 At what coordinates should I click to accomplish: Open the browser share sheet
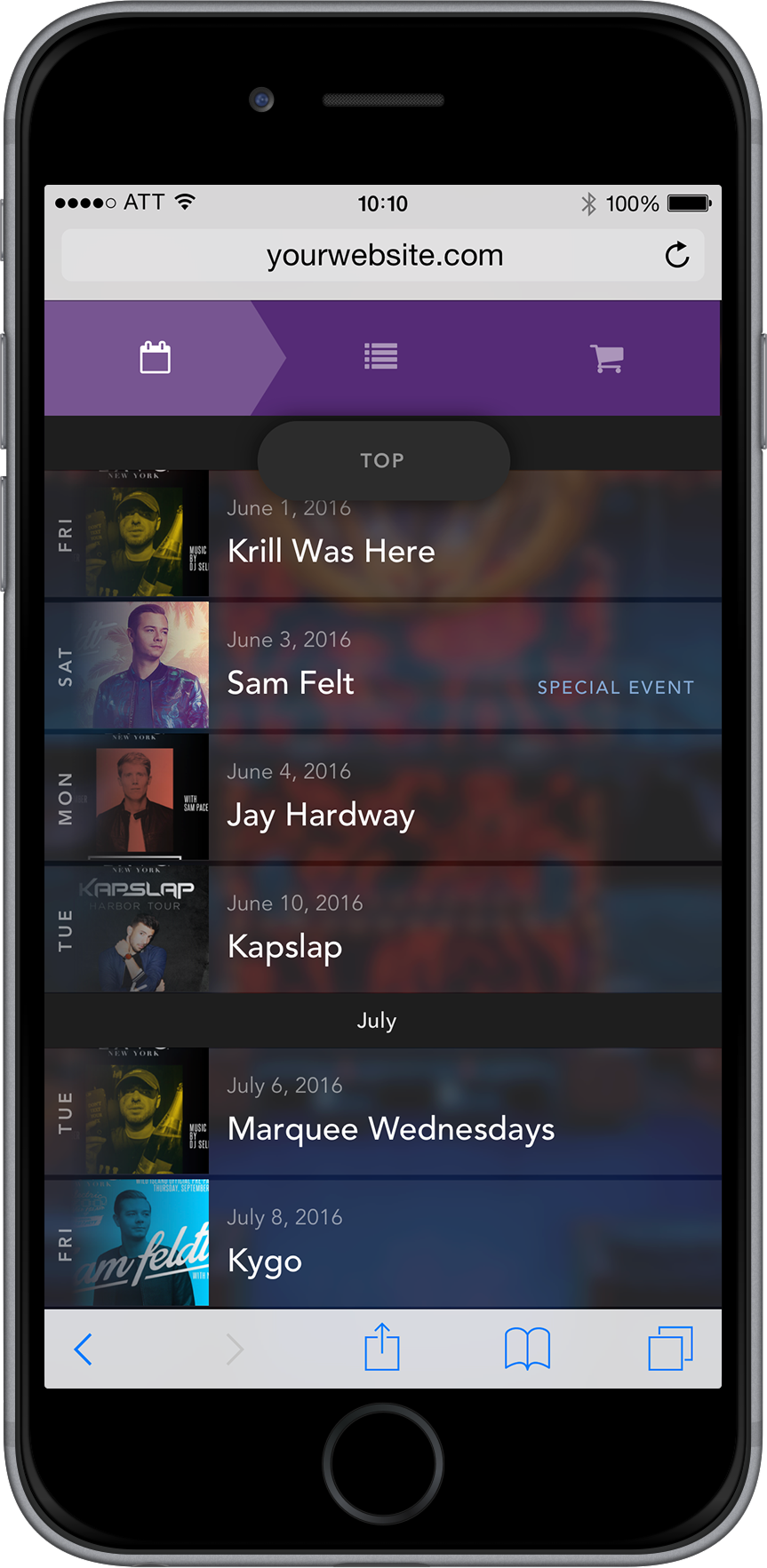pyautogui.click(x=382, y=1348)
